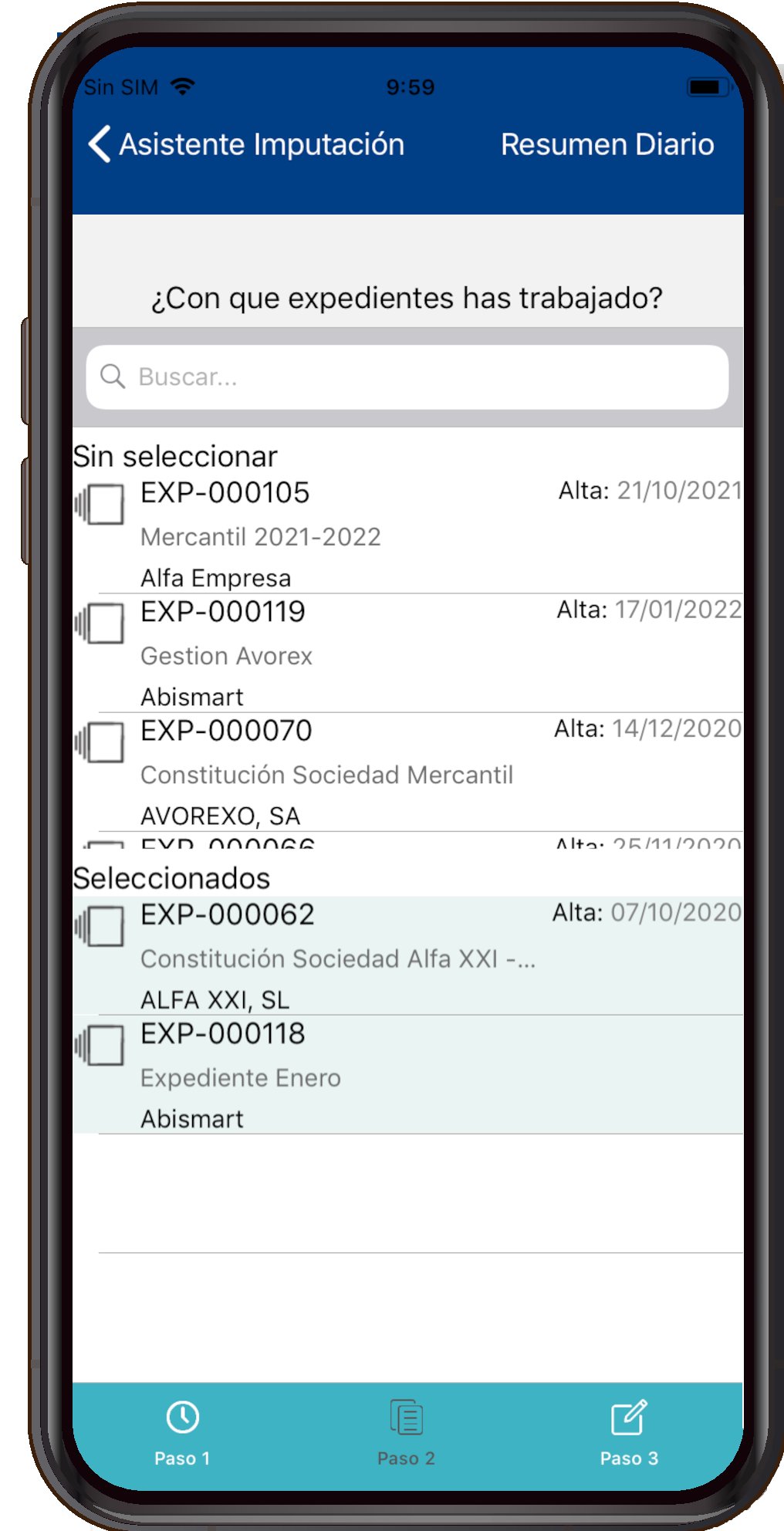Open the Expediente Enero row
Screen dimensions: 784x1531
407,1075
